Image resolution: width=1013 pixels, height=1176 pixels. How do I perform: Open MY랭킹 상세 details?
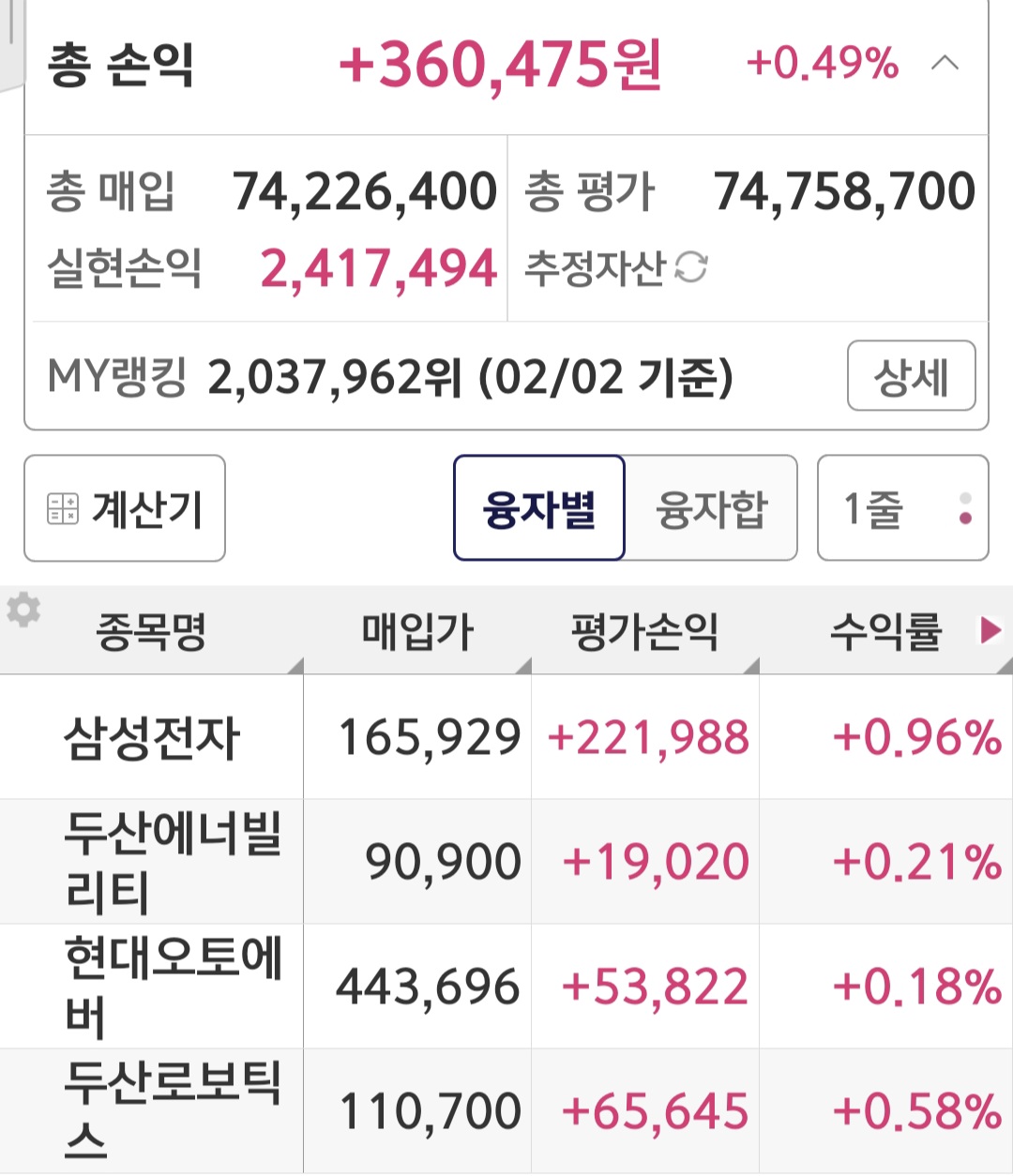pos(911,376)
